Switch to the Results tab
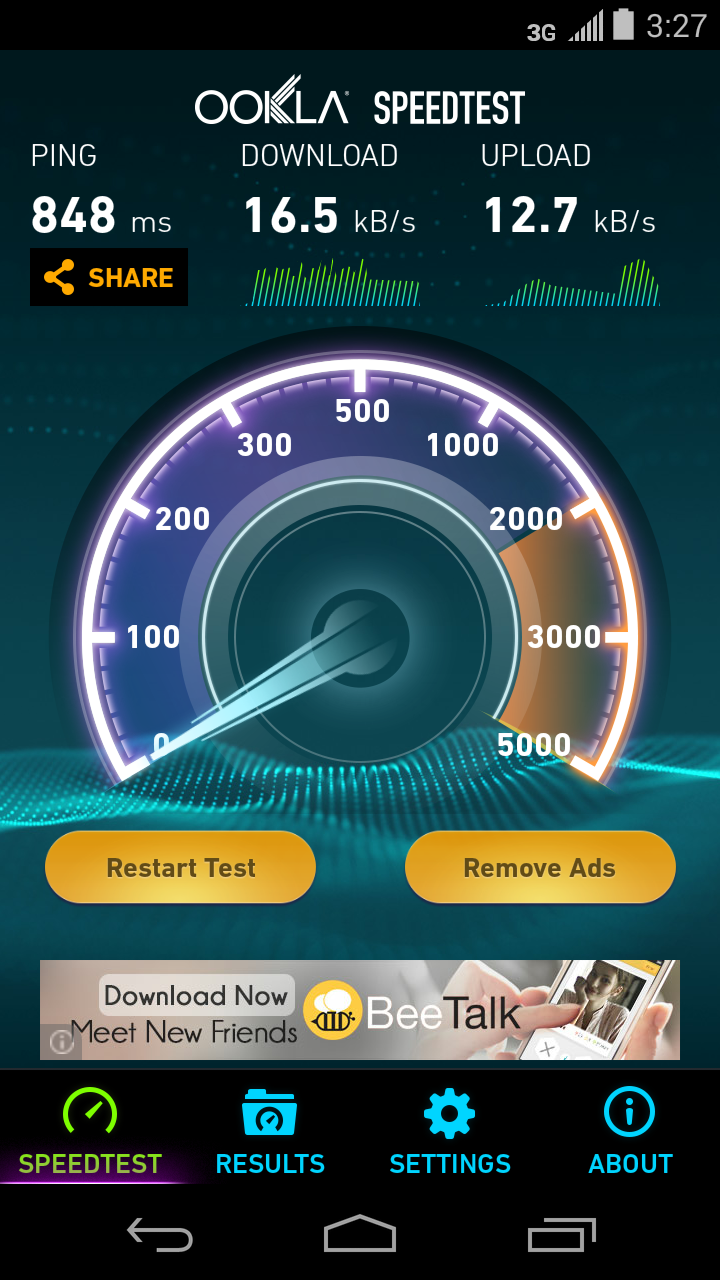720x1280 pixels. click(270, 1133)
